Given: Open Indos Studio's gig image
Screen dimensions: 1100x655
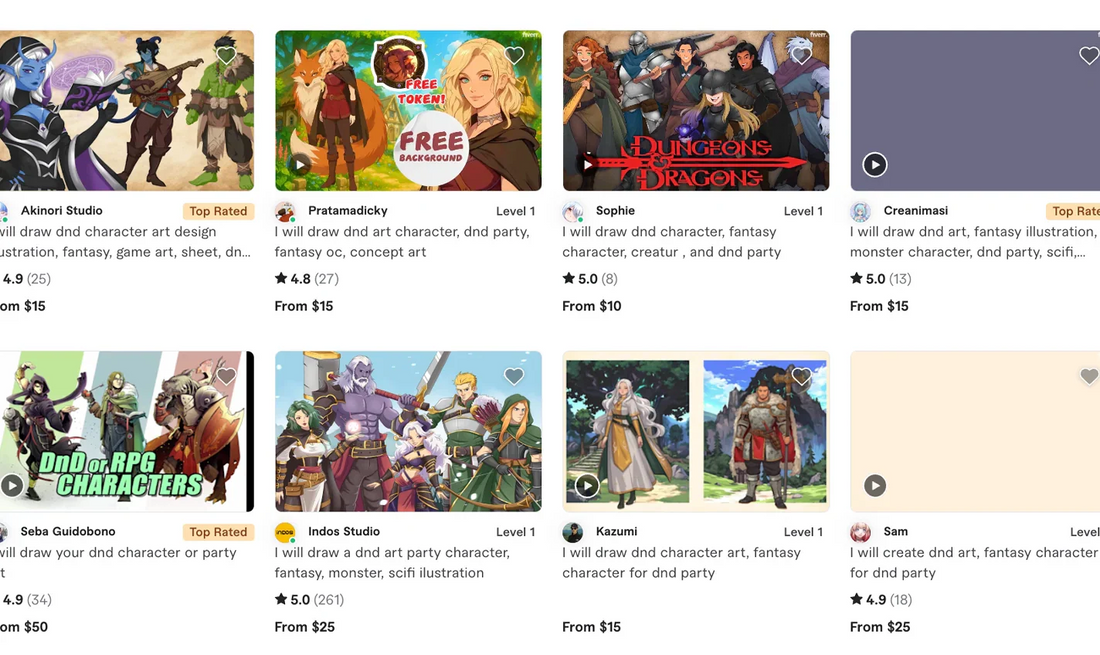Looking at the screenshot, I should tap(408, 431).
